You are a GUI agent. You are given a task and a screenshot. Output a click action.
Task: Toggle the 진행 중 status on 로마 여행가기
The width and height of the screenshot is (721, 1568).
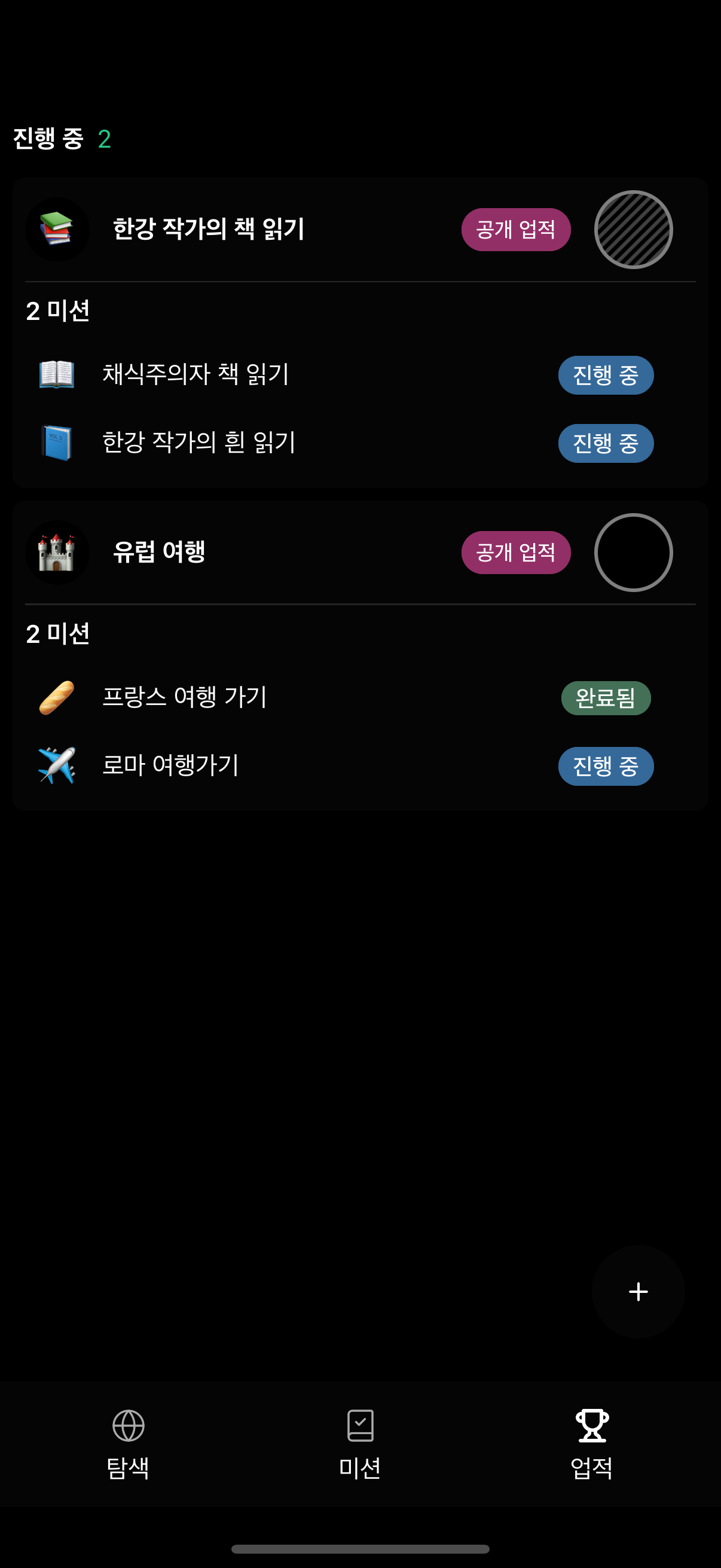point(606,765)
